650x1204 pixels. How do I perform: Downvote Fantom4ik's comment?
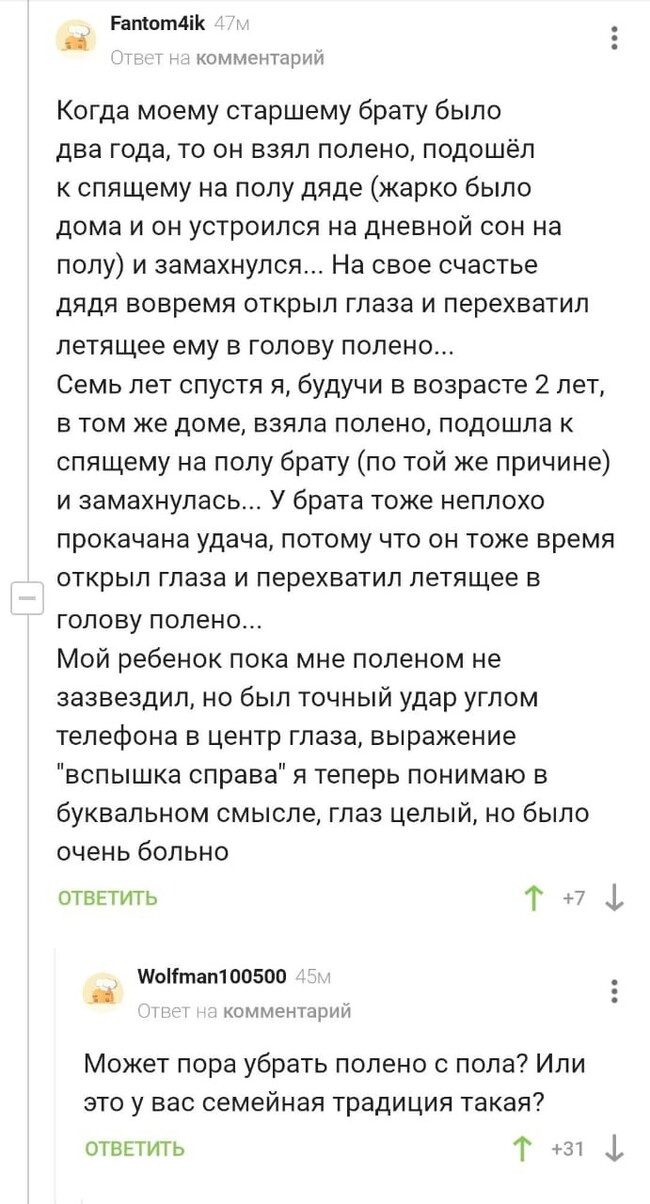tap(615, 899)
